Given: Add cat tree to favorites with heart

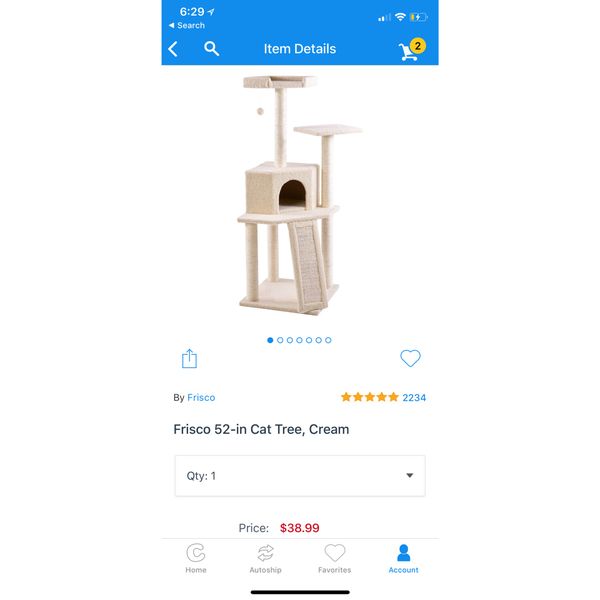Looking at the screenshot, I should [x=410, y=358].
